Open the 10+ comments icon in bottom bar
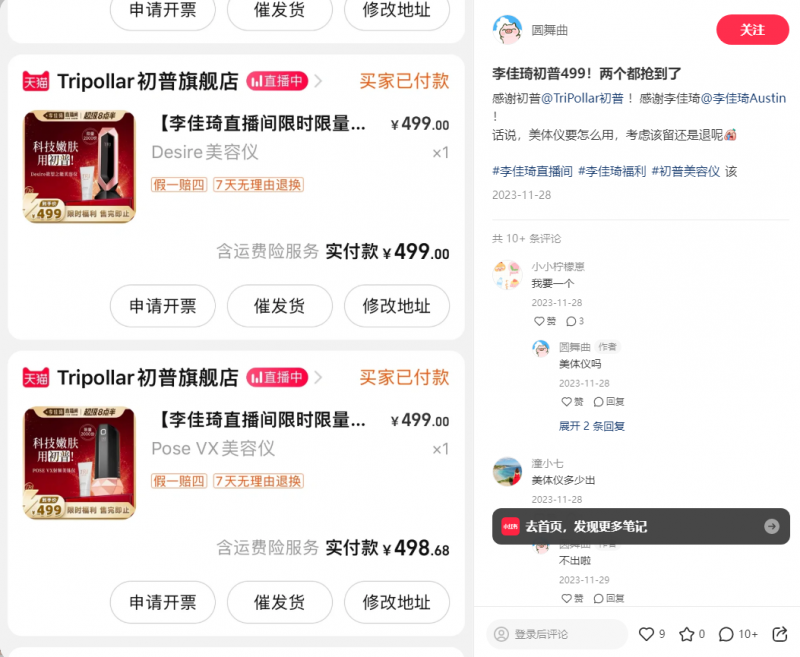This screenshot has height=657, width=800. point(738,634)
